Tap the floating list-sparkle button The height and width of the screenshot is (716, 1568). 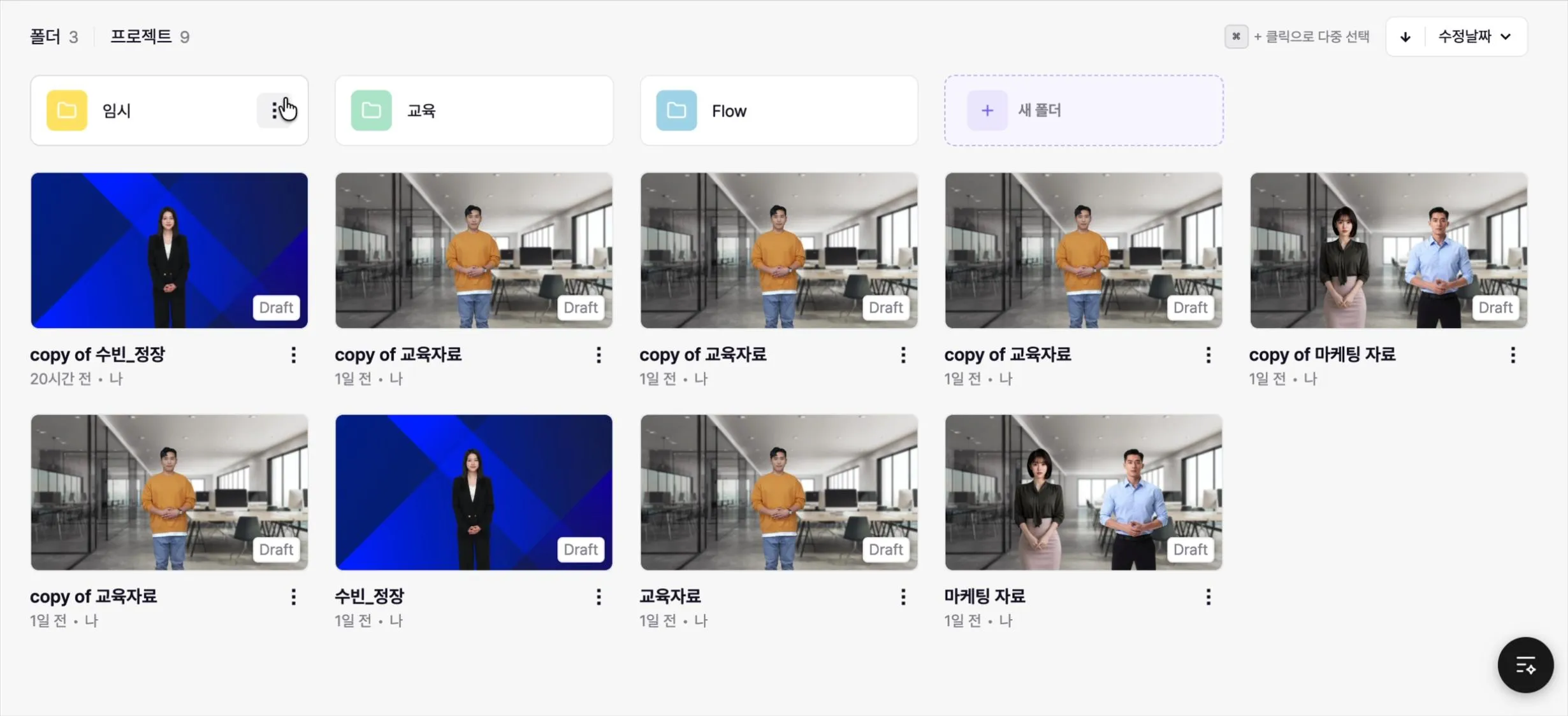coord(1525,665)
